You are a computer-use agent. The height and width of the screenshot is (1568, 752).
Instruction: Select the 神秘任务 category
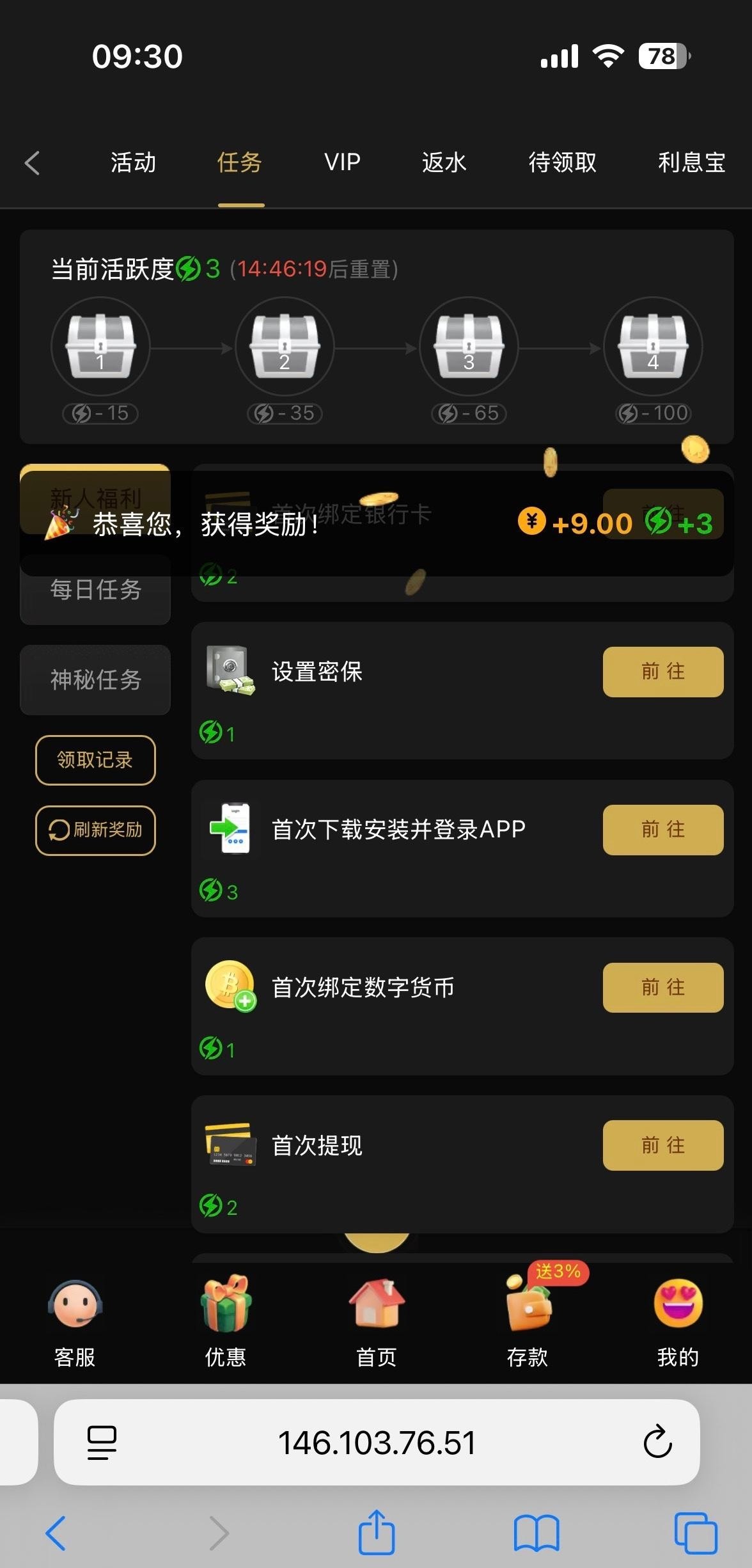95,679
